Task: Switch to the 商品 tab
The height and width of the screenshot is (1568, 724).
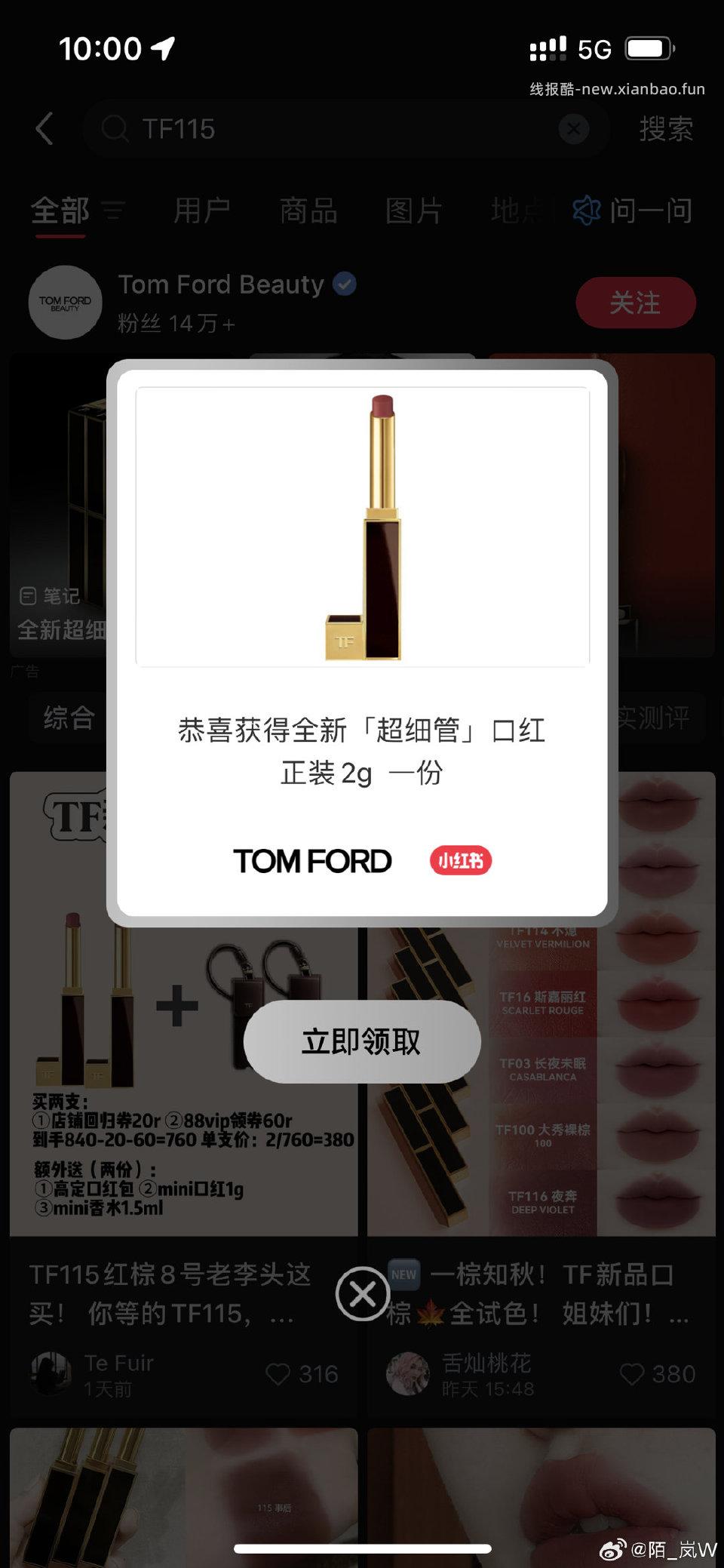Action: [x=308, y=211]
